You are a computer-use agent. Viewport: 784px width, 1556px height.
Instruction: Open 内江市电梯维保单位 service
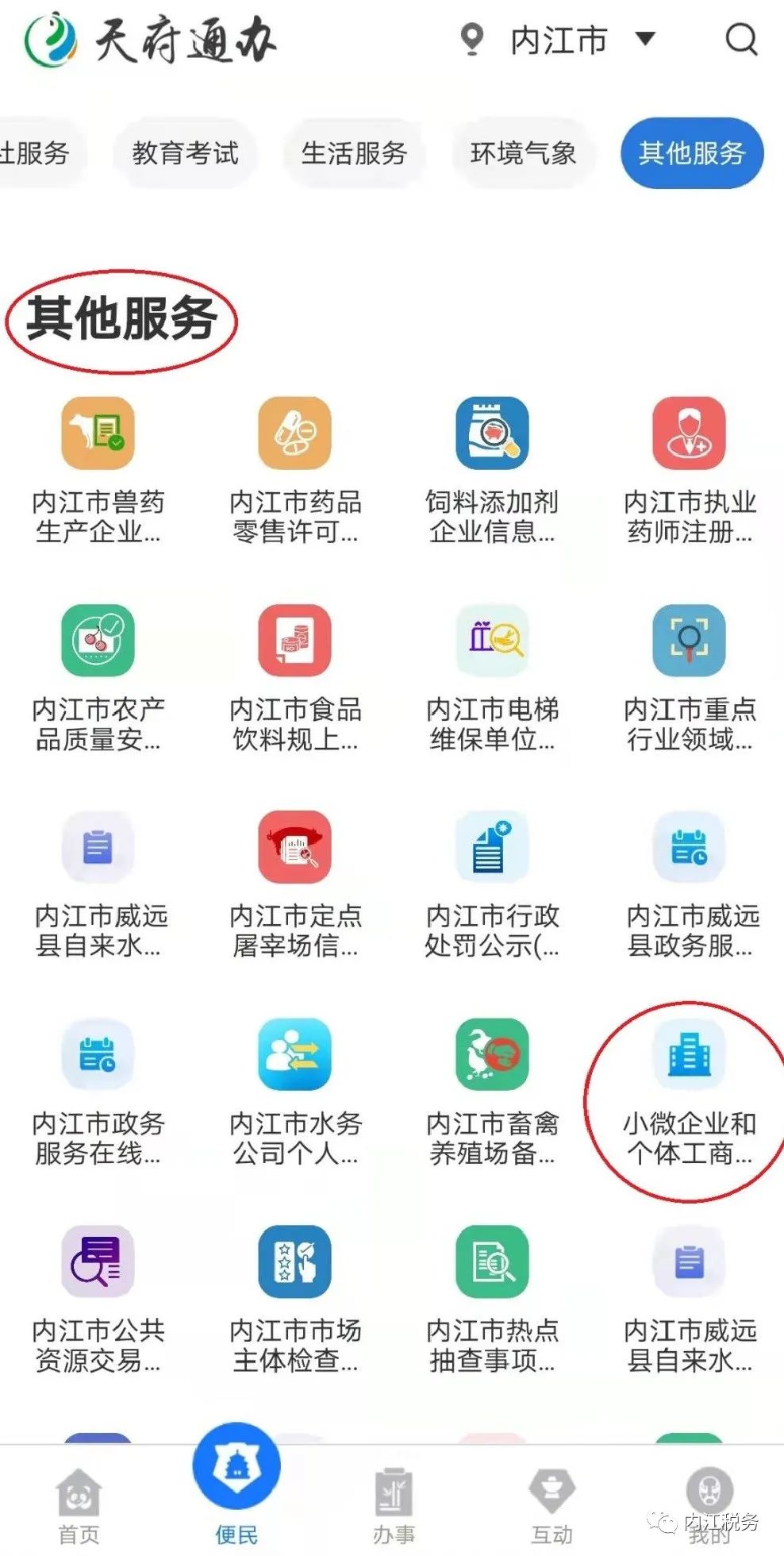(x=492, y=678)
